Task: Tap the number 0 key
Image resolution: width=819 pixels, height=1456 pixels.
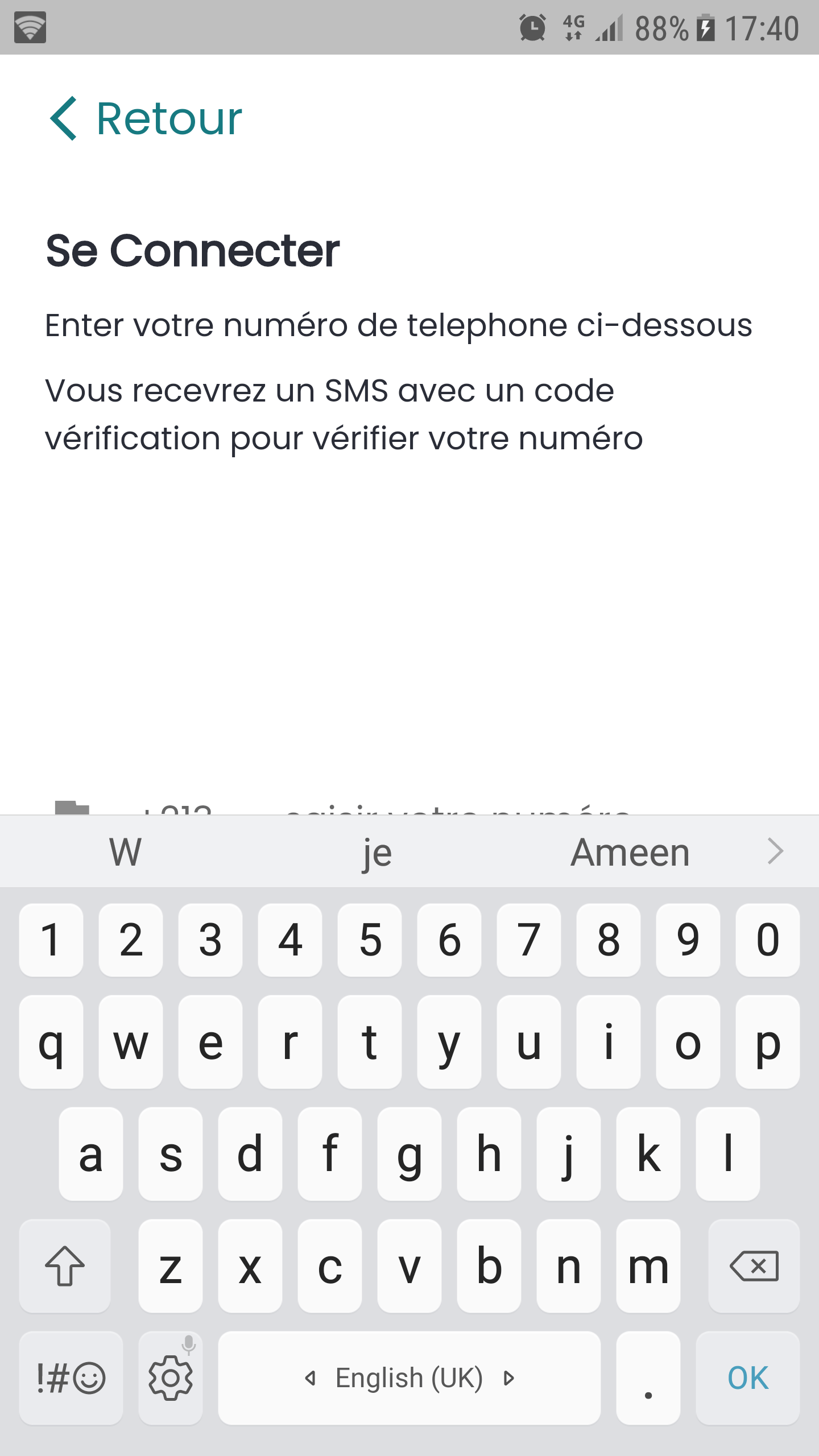Action: coord(767,940)
